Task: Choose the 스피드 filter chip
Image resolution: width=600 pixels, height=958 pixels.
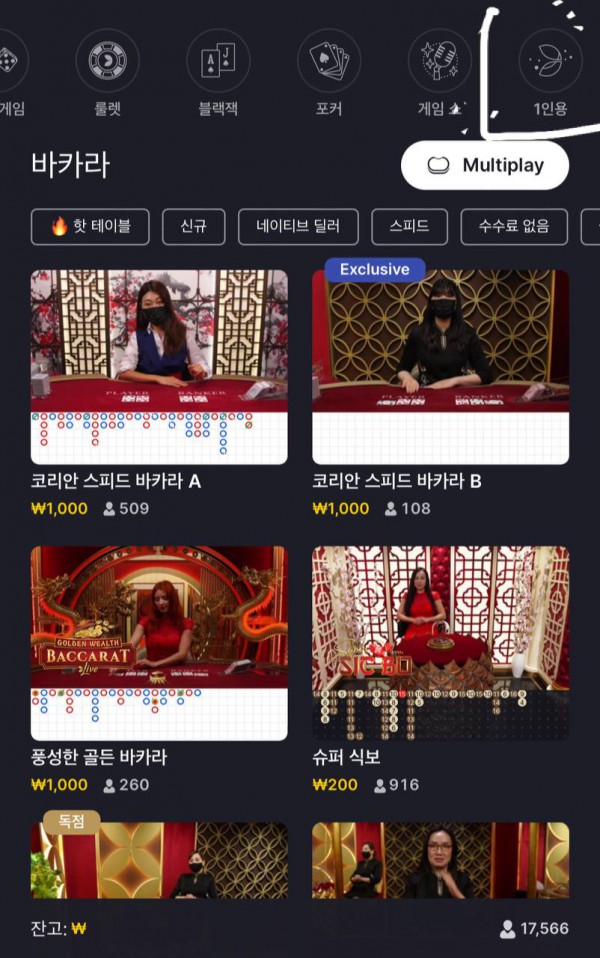Action: tap(409, 227)
